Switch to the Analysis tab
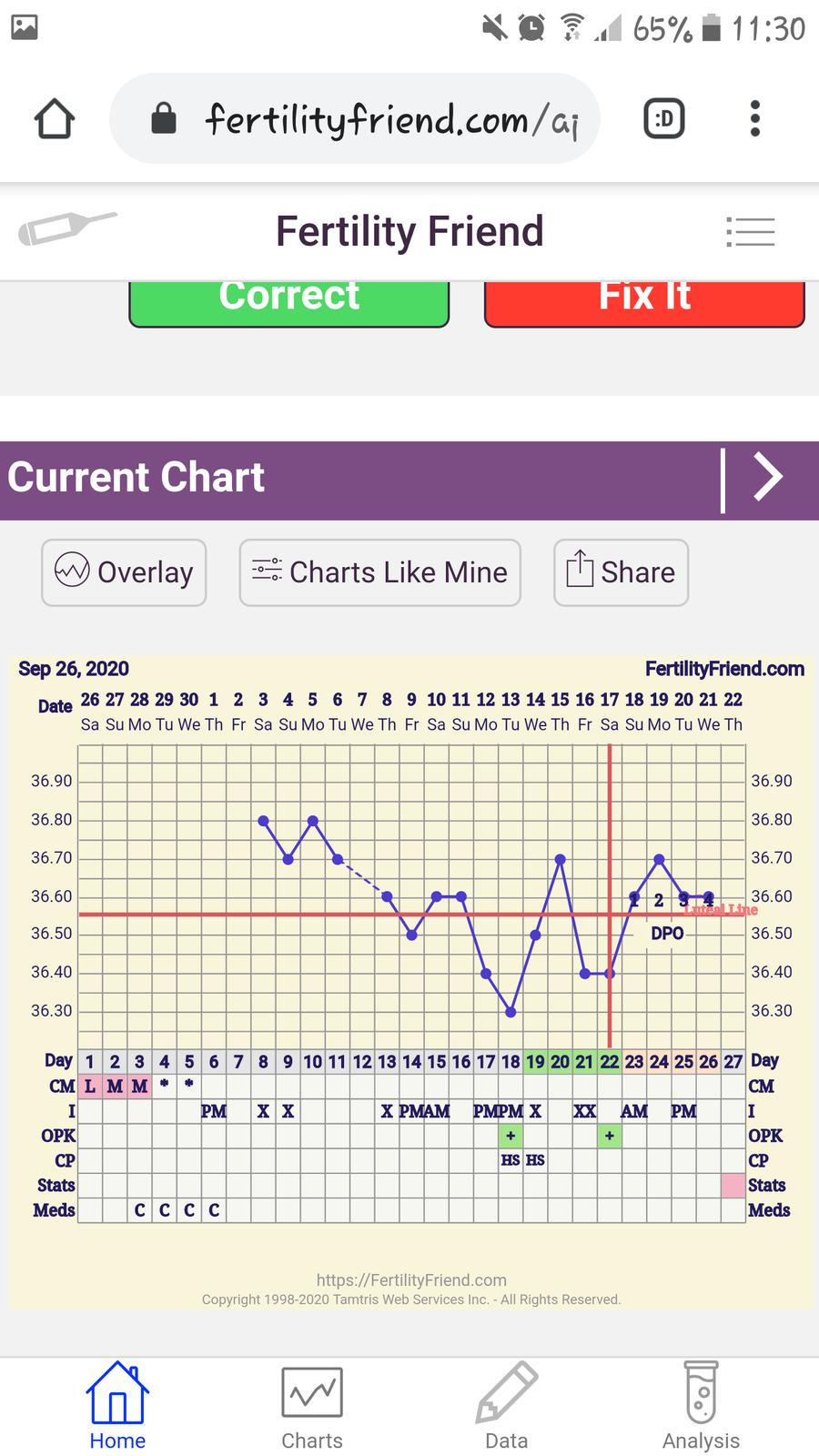 coord(701,1407)
